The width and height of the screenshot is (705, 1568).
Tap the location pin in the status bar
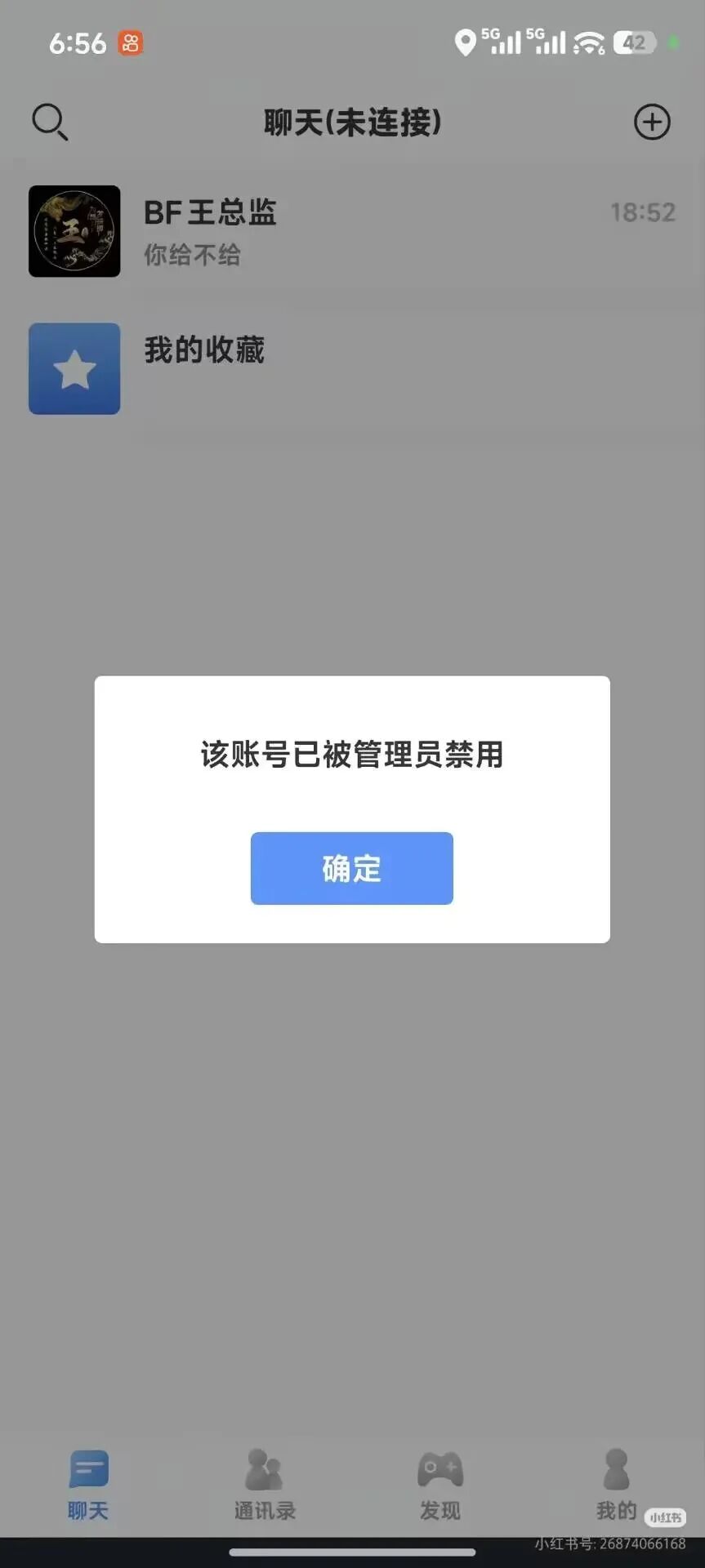[464, 42]
